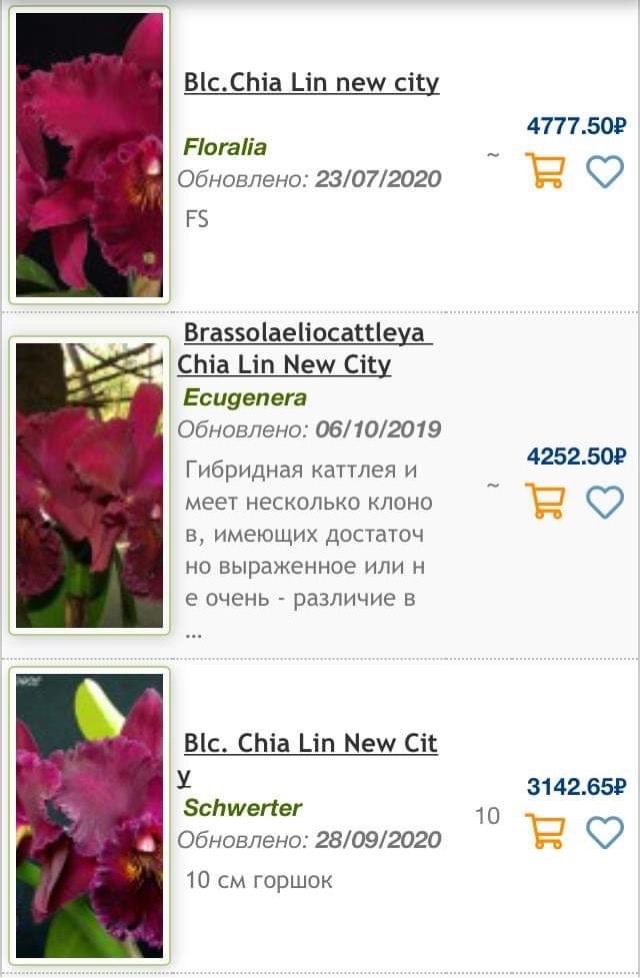Favorite the Floralia orchid with the heart

(604, 171)
